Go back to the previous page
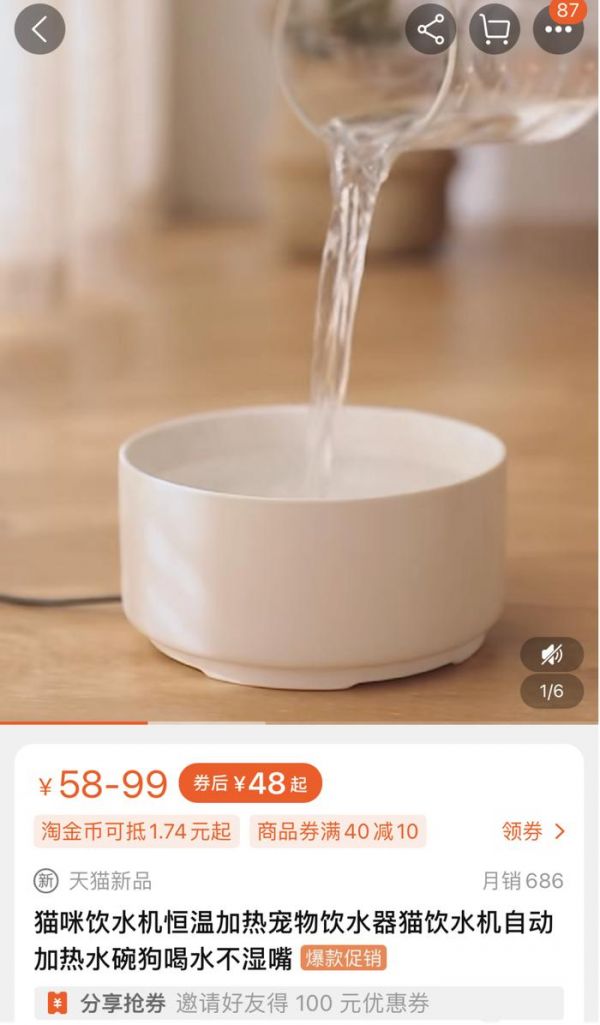The width and height of the screenshot is (600, 1025). click(x=39, y=29)
